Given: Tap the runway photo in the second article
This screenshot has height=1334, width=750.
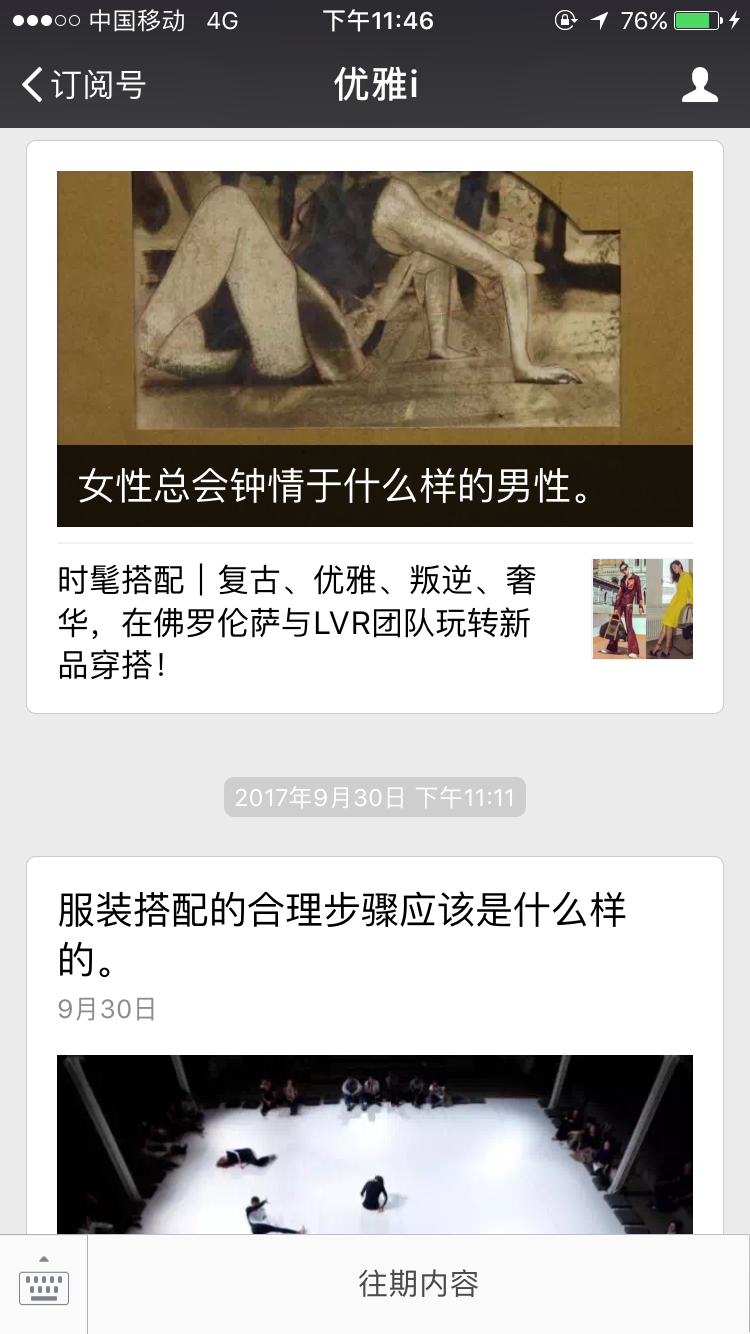Looking at the screenshot, I should tap(375, 1150).
